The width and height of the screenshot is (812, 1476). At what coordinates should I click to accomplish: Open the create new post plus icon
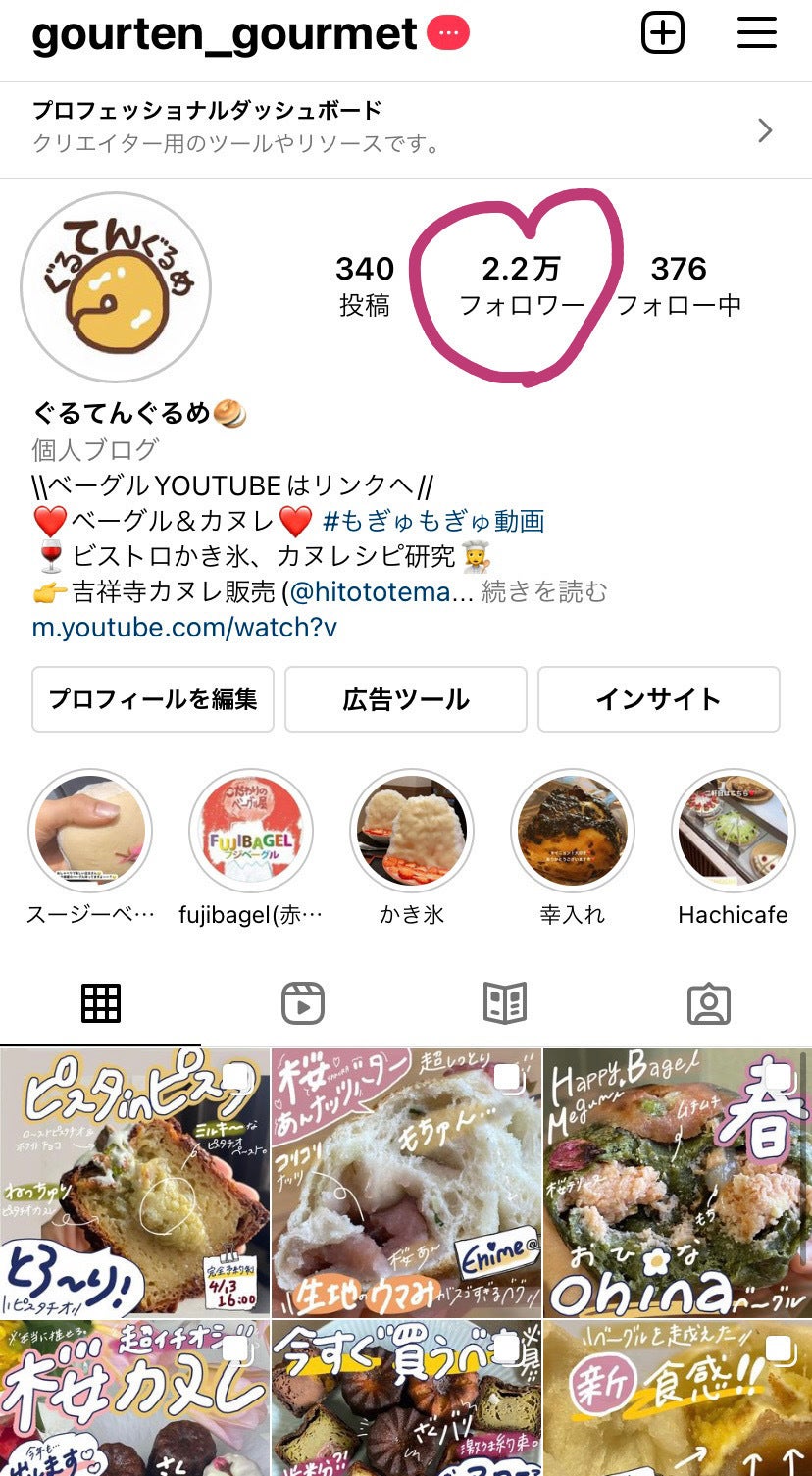point(663,33)
